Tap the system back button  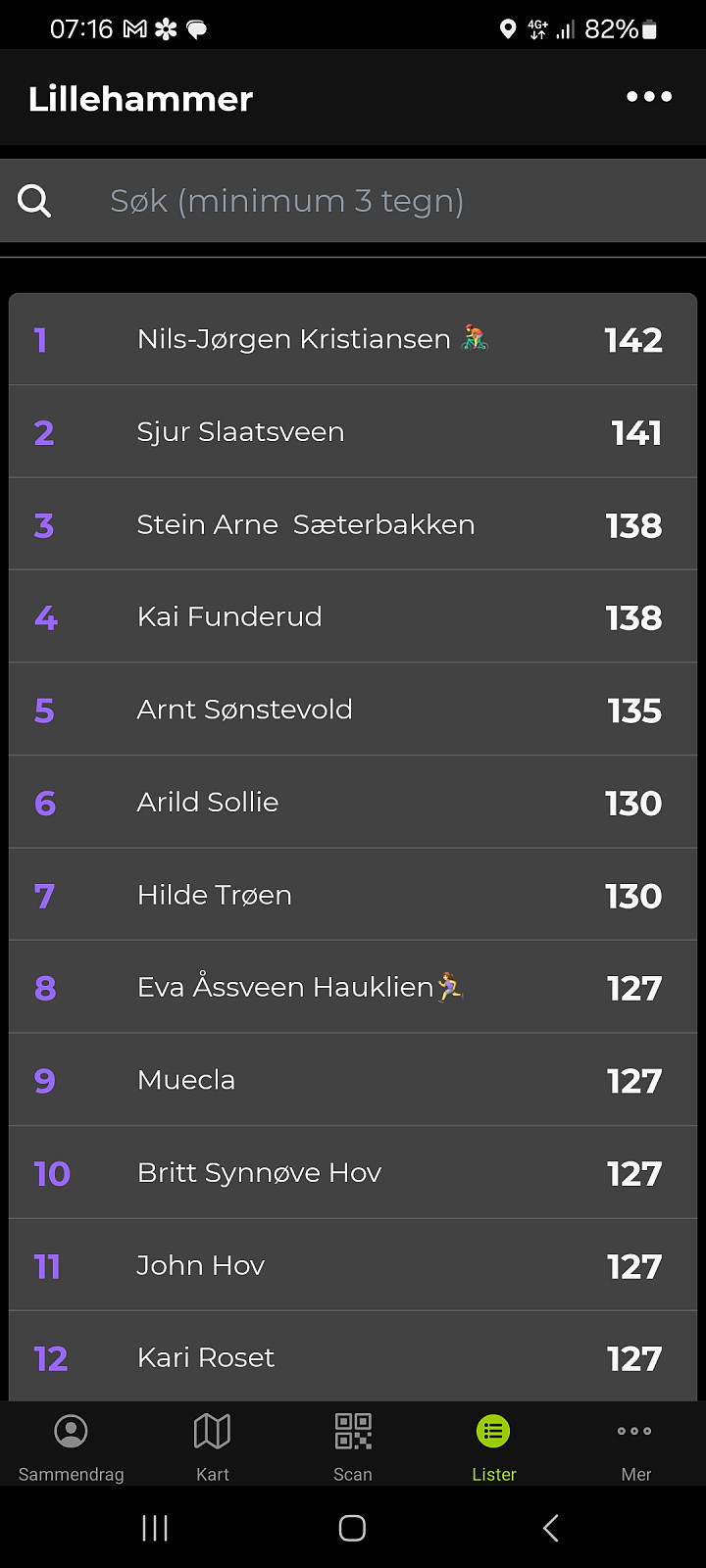[x=551, y=1527]
